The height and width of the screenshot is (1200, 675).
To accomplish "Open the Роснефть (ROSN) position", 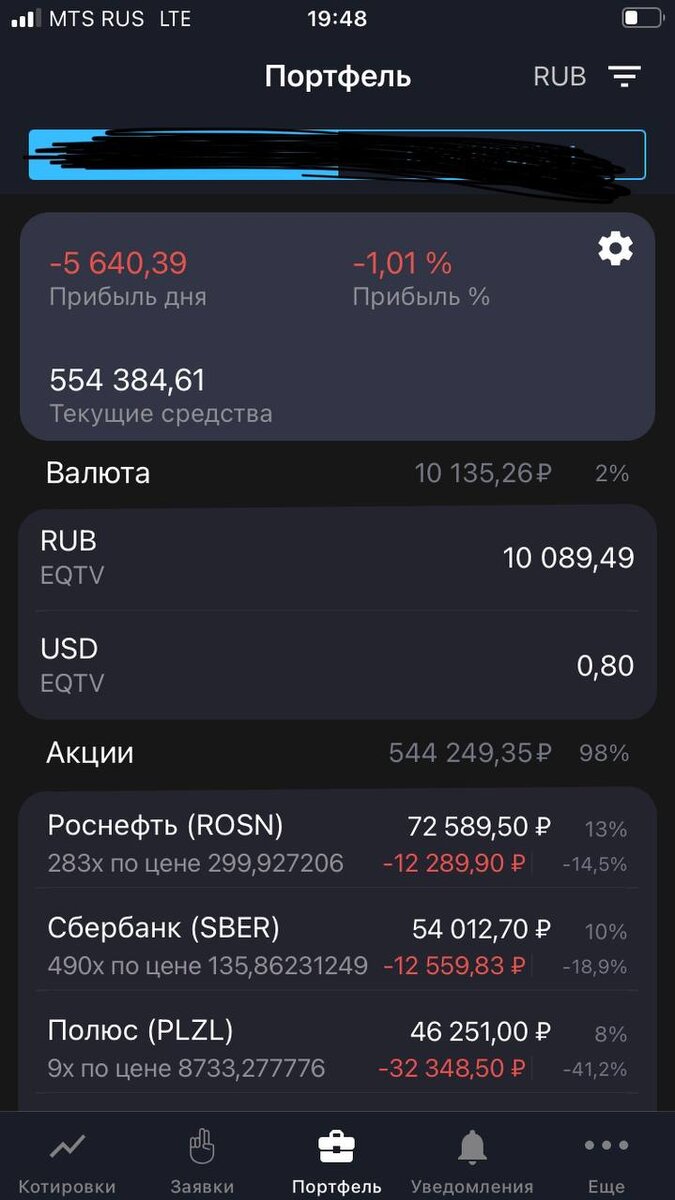I will tap(337, 843).
